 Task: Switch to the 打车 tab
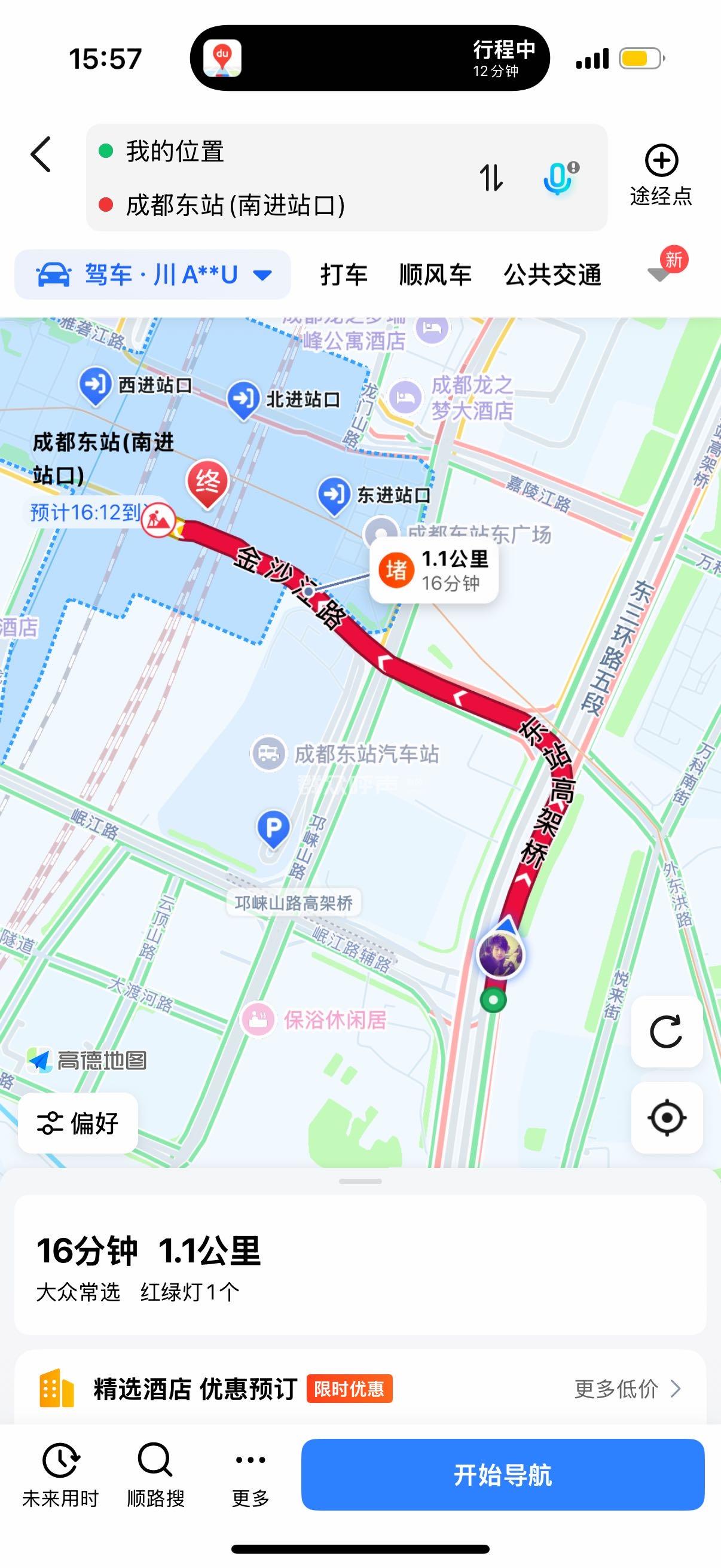[344, 274]
